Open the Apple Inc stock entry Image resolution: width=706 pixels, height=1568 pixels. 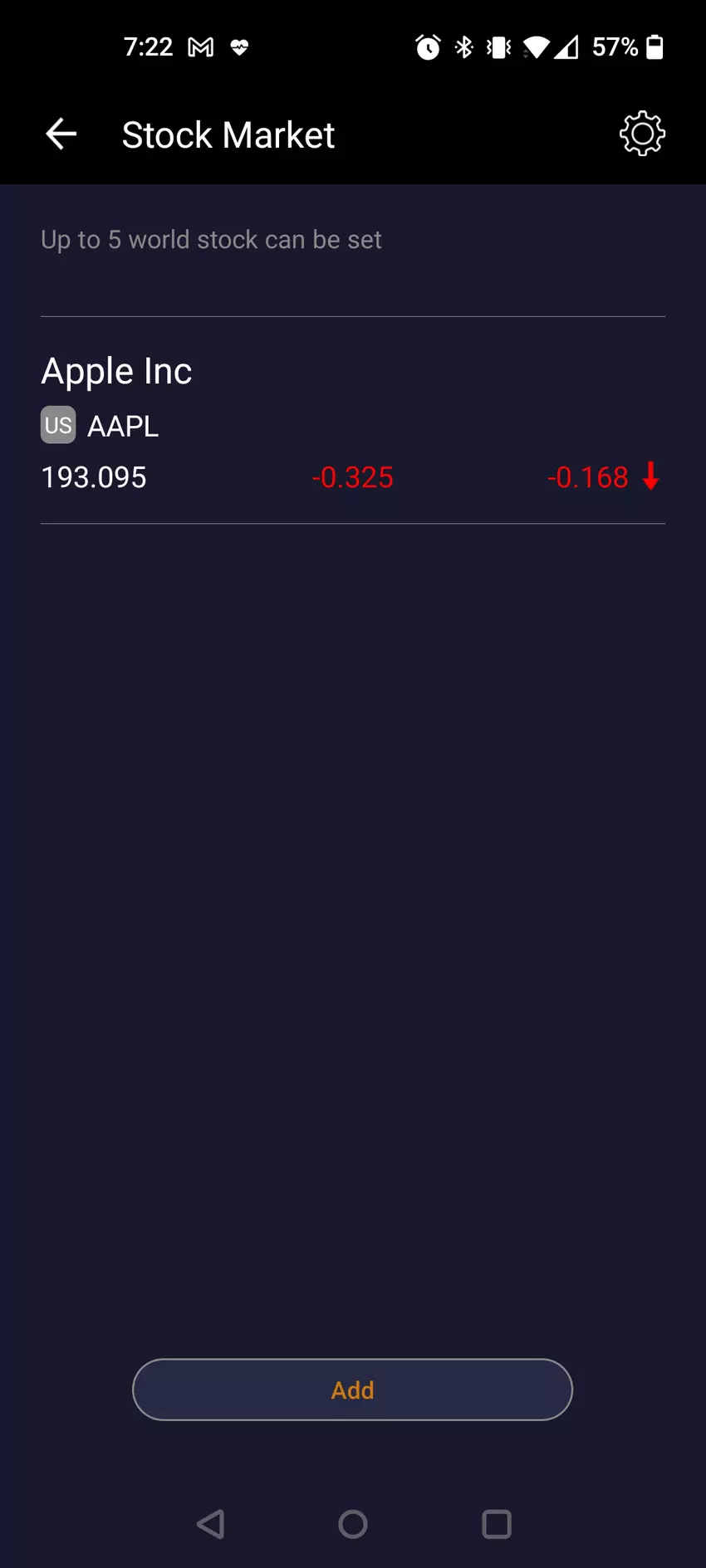click(x=352, y=422)
